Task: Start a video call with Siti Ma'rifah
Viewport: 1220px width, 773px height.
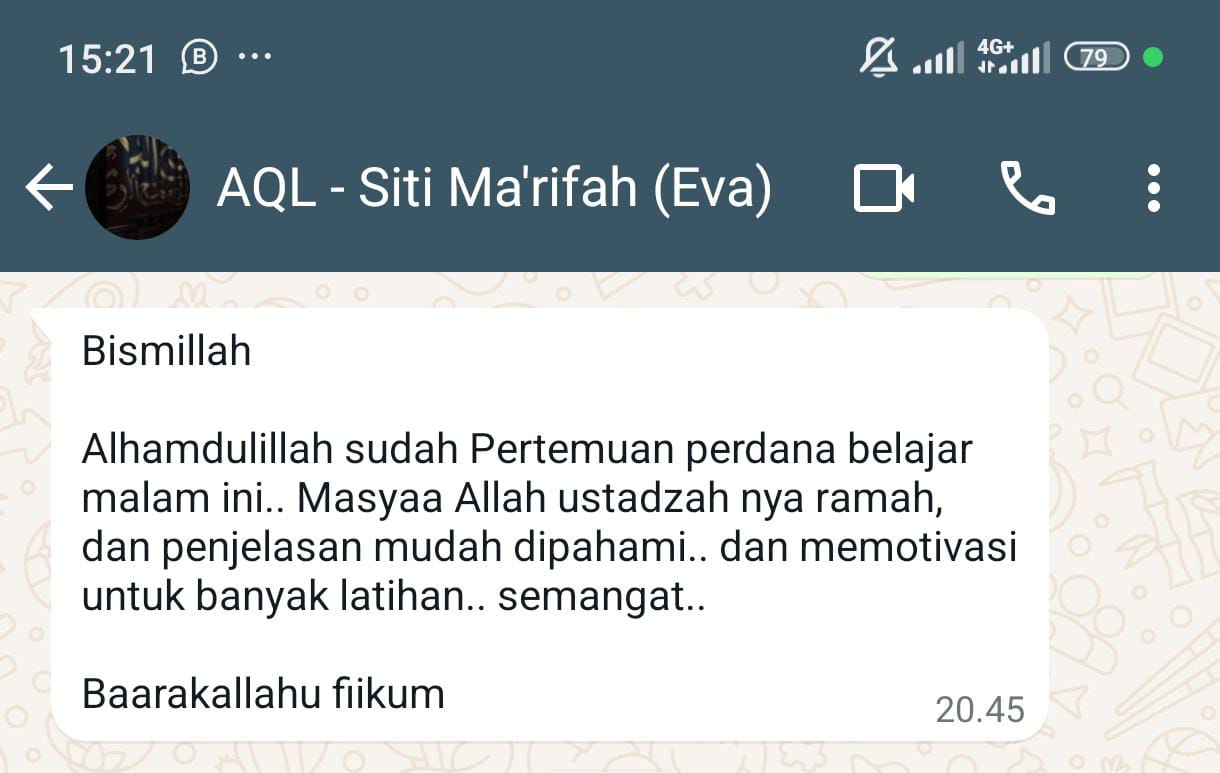Action: 884,188
